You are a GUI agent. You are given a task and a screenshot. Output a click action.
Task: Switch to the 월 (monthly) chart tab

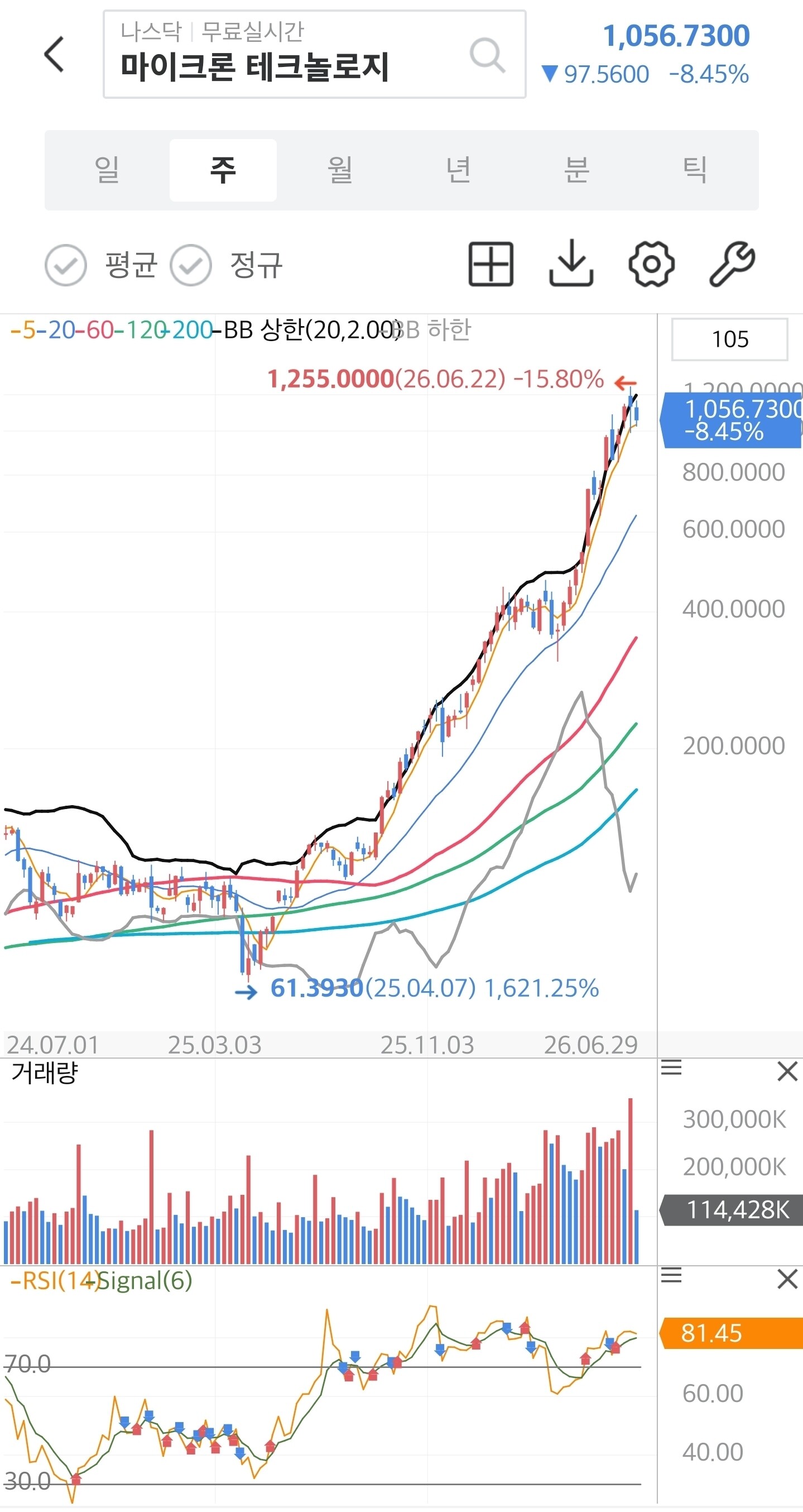[x=340, y=170]
